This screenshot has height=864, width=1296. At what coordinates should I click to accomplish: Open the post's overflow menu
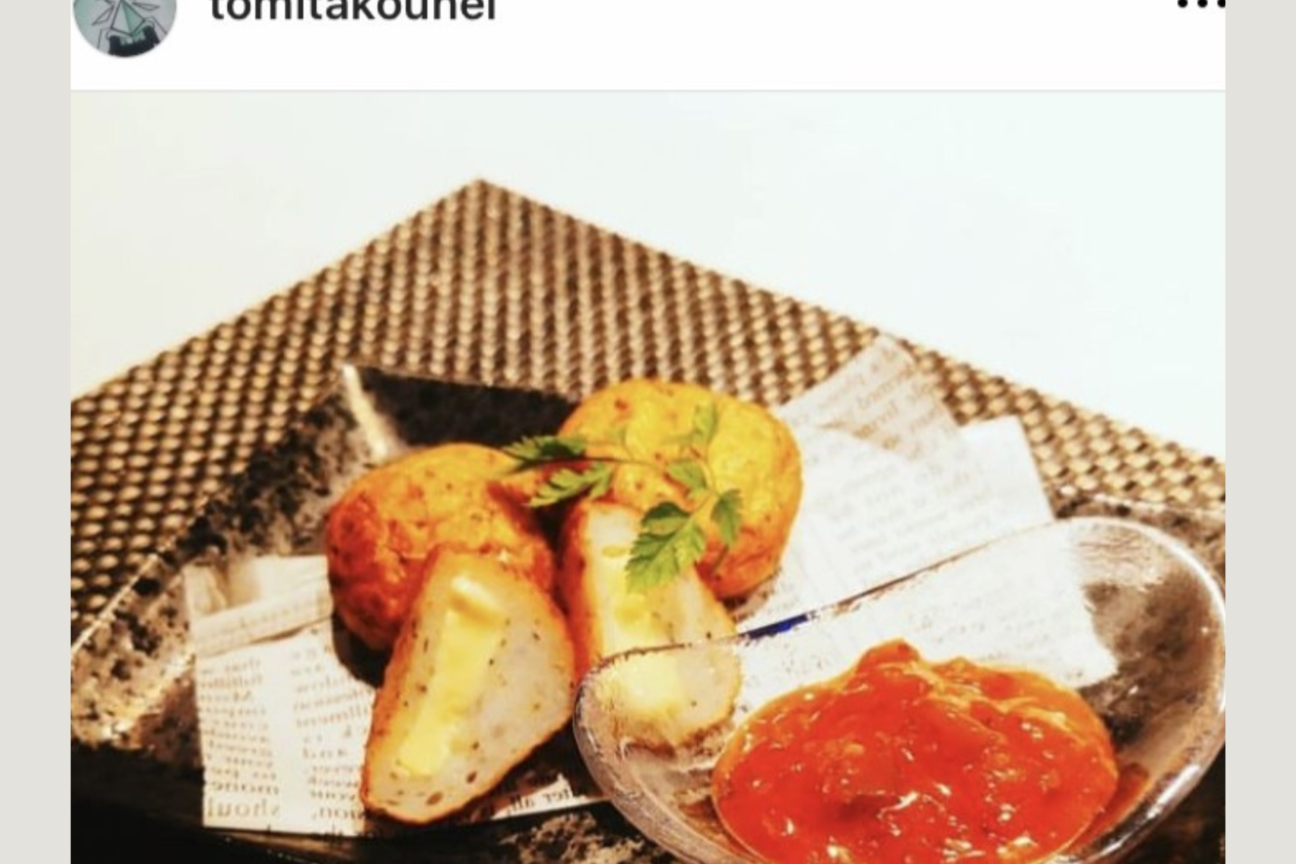click(1199, 5)
